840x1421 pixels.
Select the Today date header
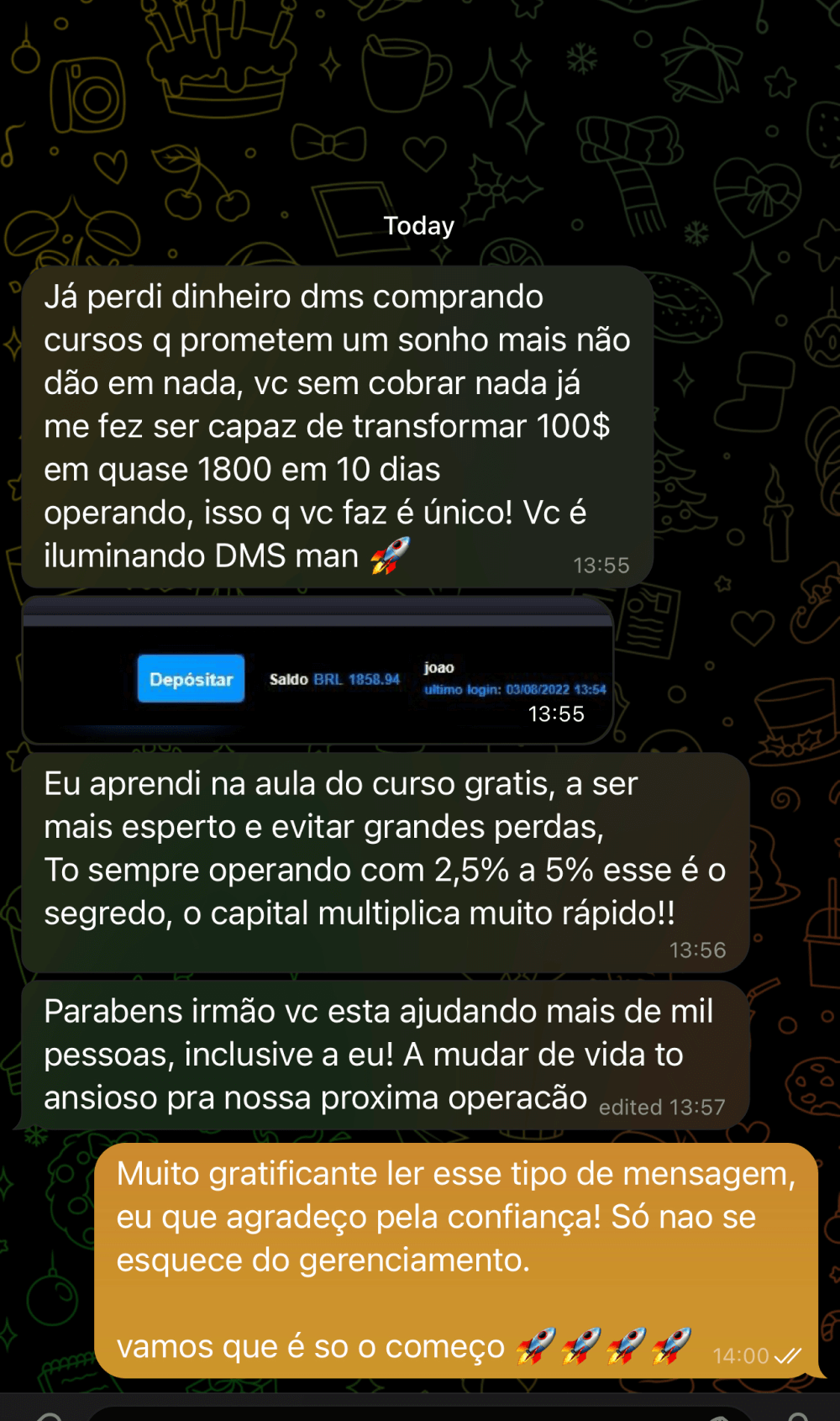(x=418, y=225)
